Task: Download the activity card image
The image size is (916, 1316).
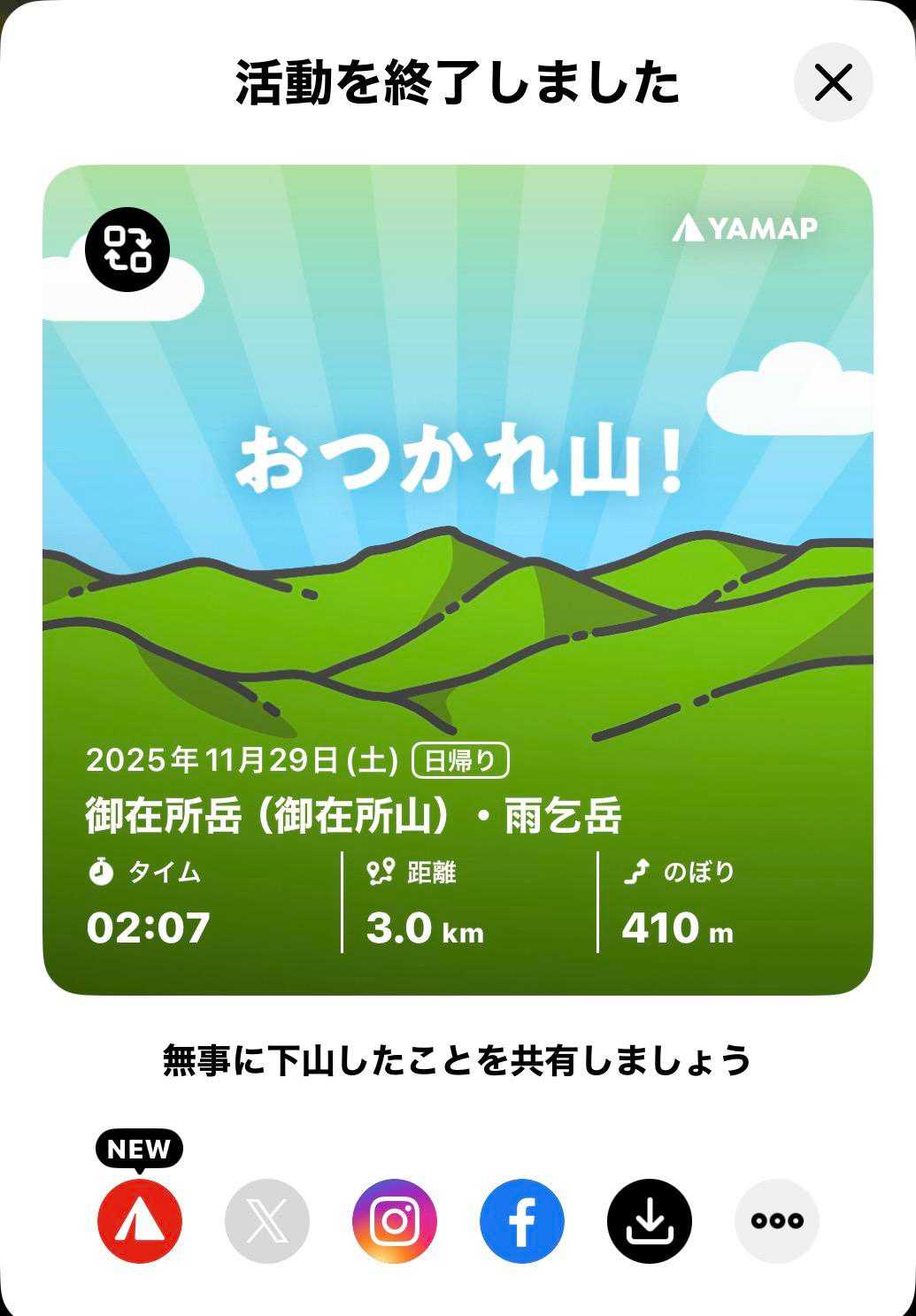Action: [650, 1220]
